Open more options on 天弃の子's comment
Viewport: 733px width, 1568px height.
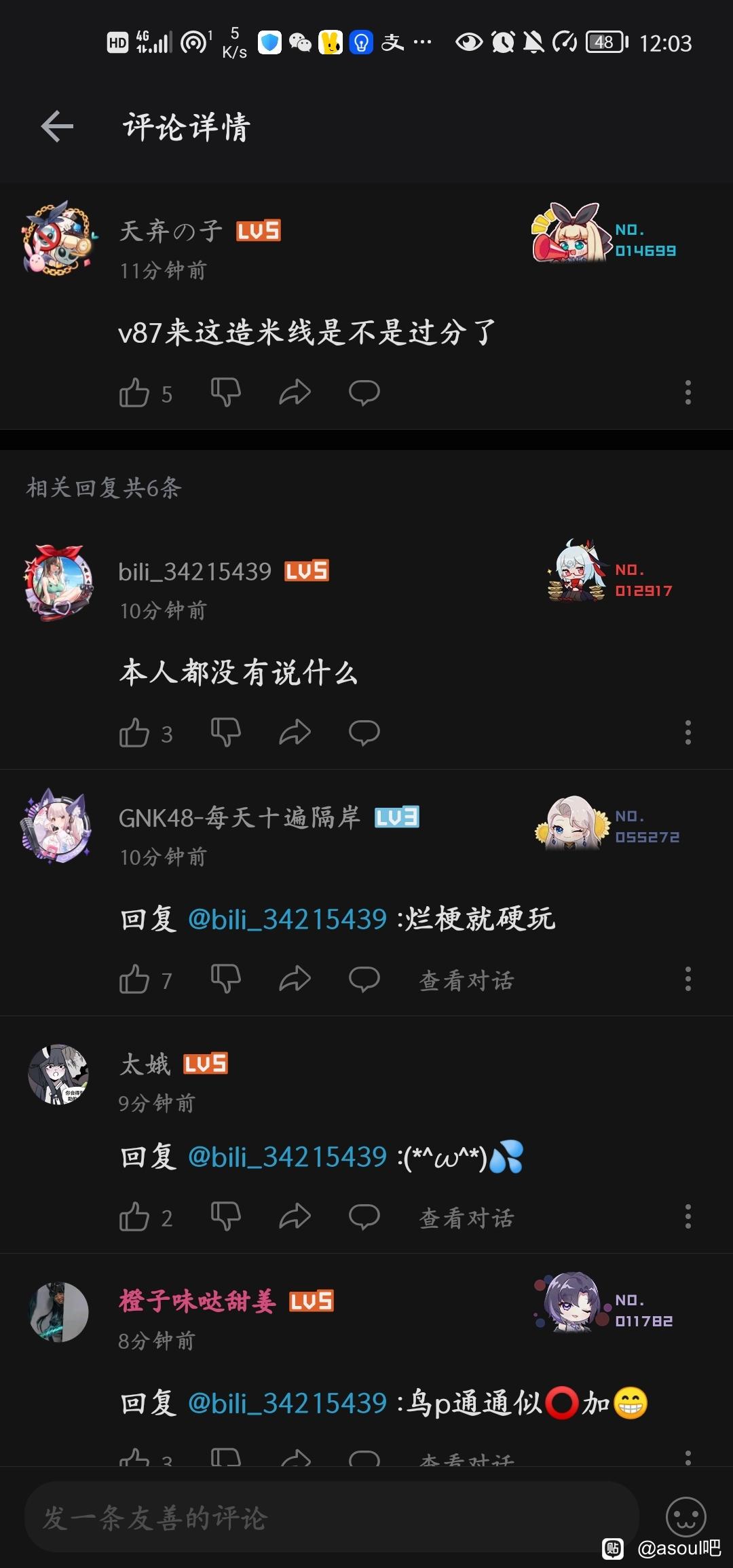[688, 392]
